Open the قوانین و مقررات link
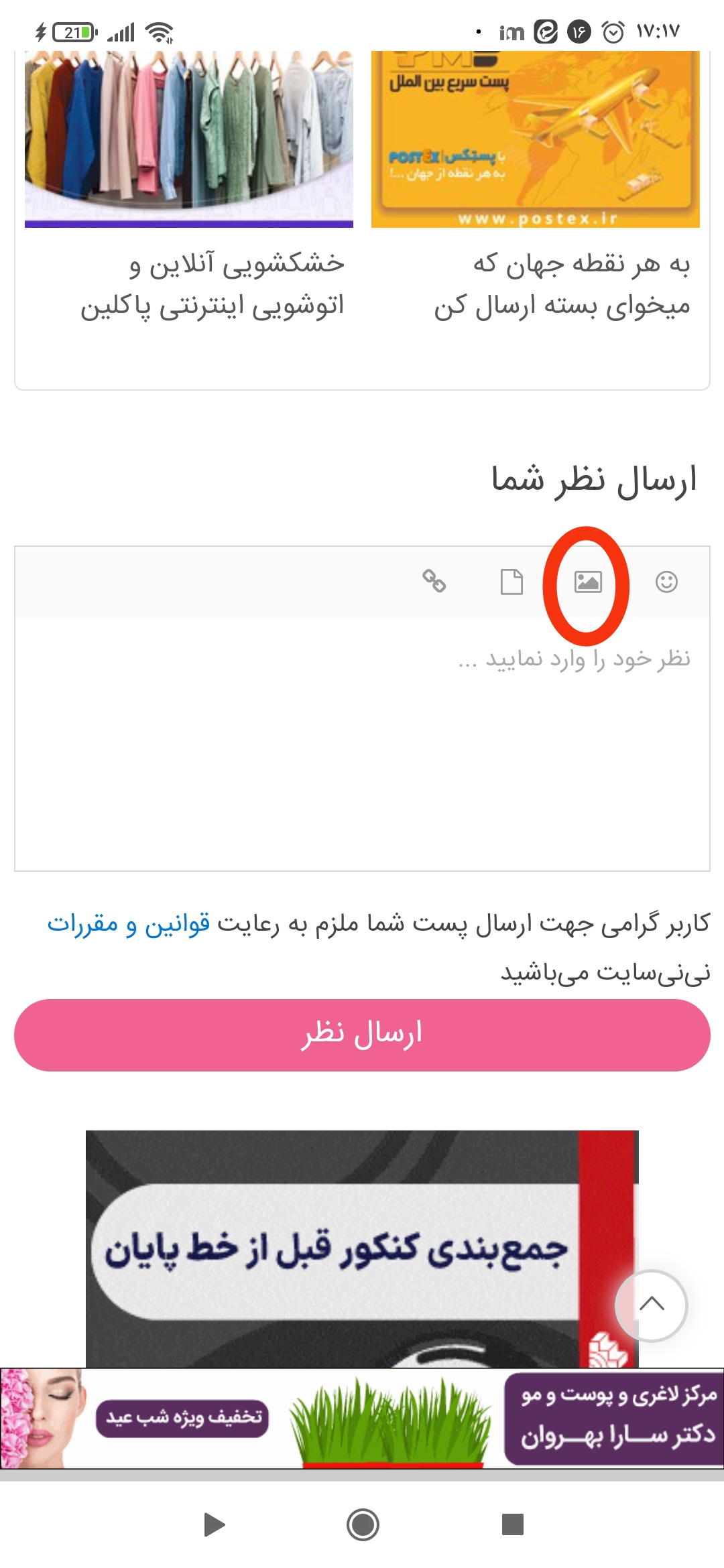 [x=129, y=924]
